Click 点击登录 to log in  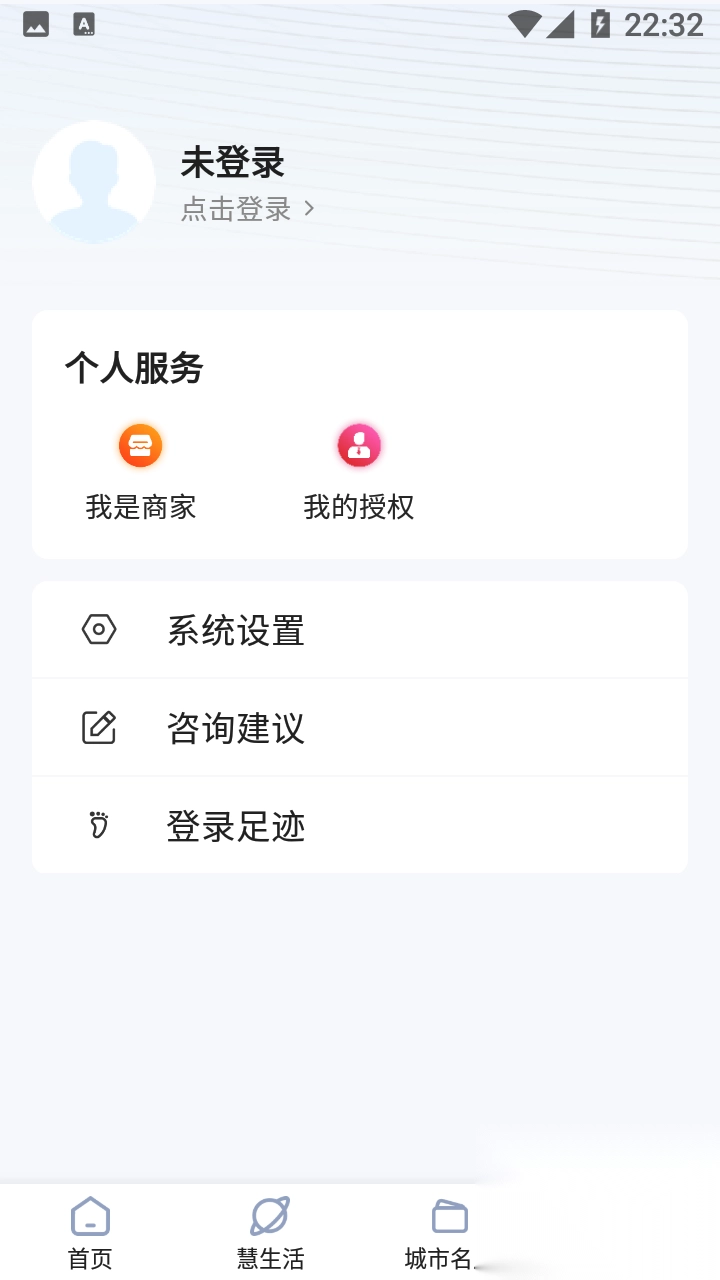[234, 209]
